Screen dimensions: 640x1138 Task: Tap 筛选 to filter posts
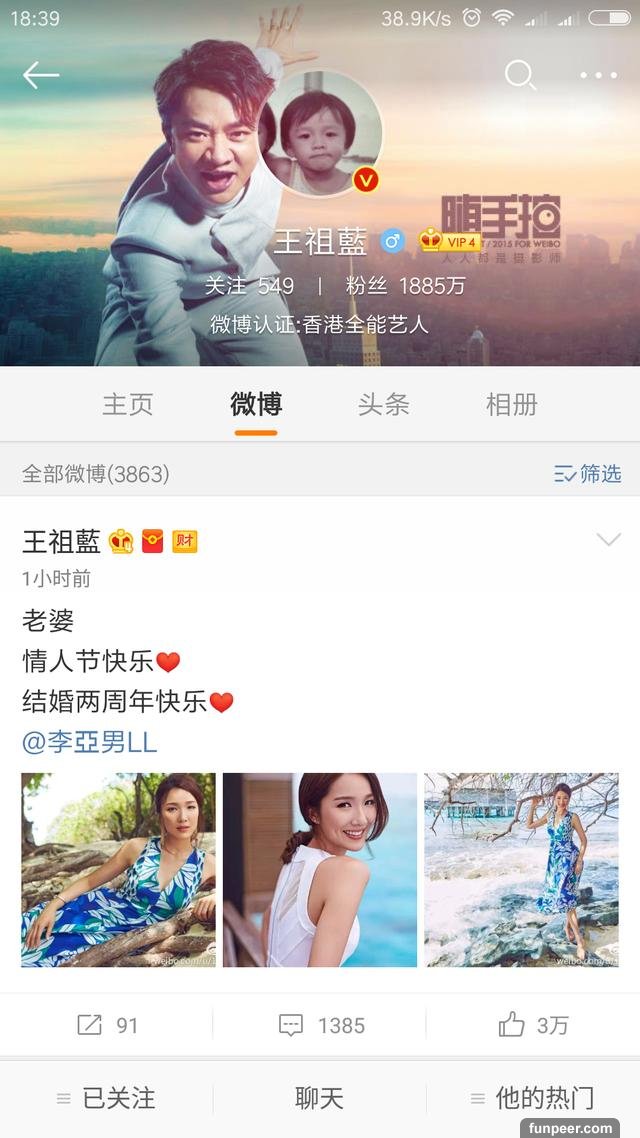[588, 474]
